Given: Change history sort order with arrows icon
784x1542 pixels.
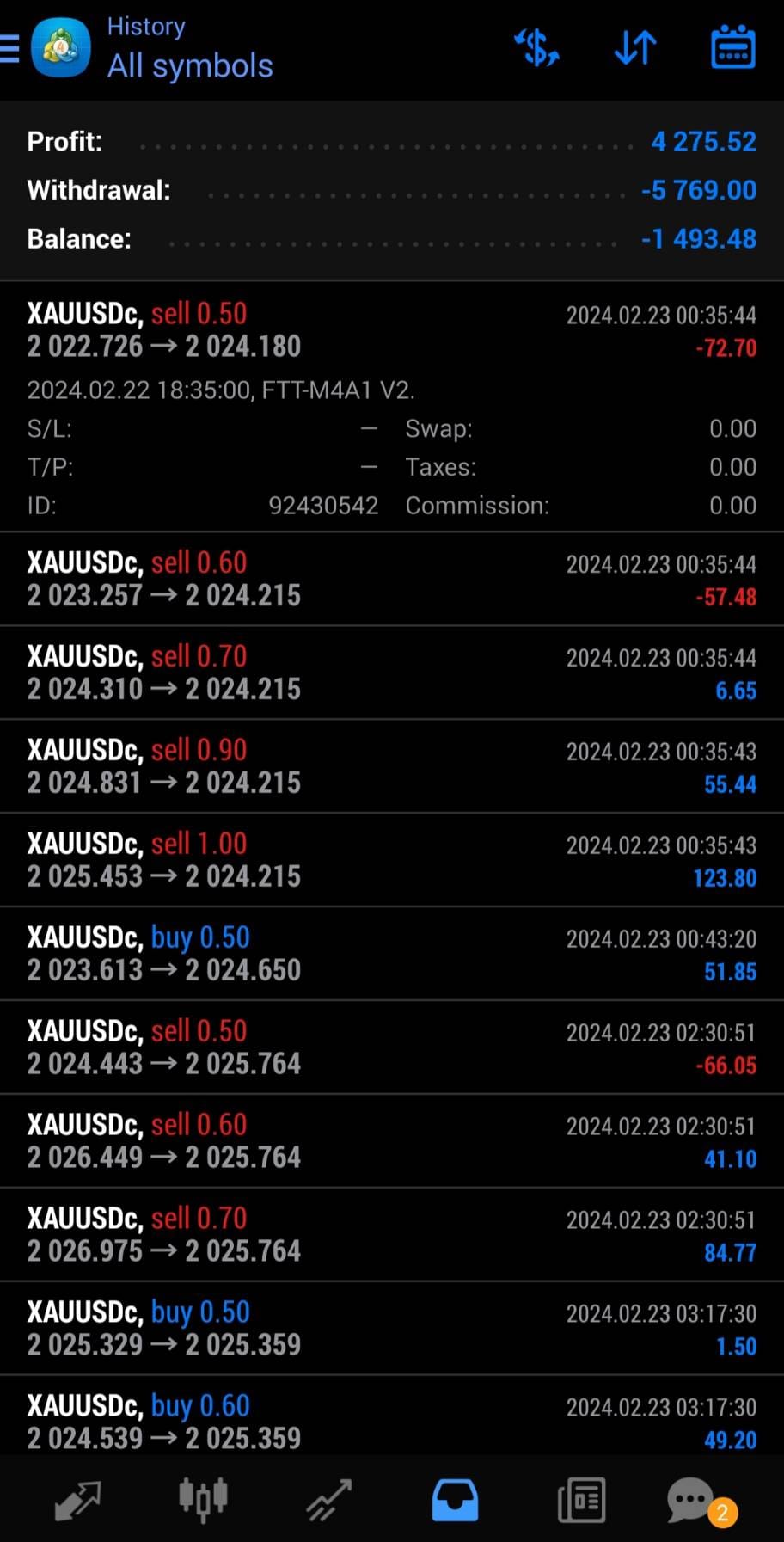Looking at the screenshot, I should pos(635,48).
